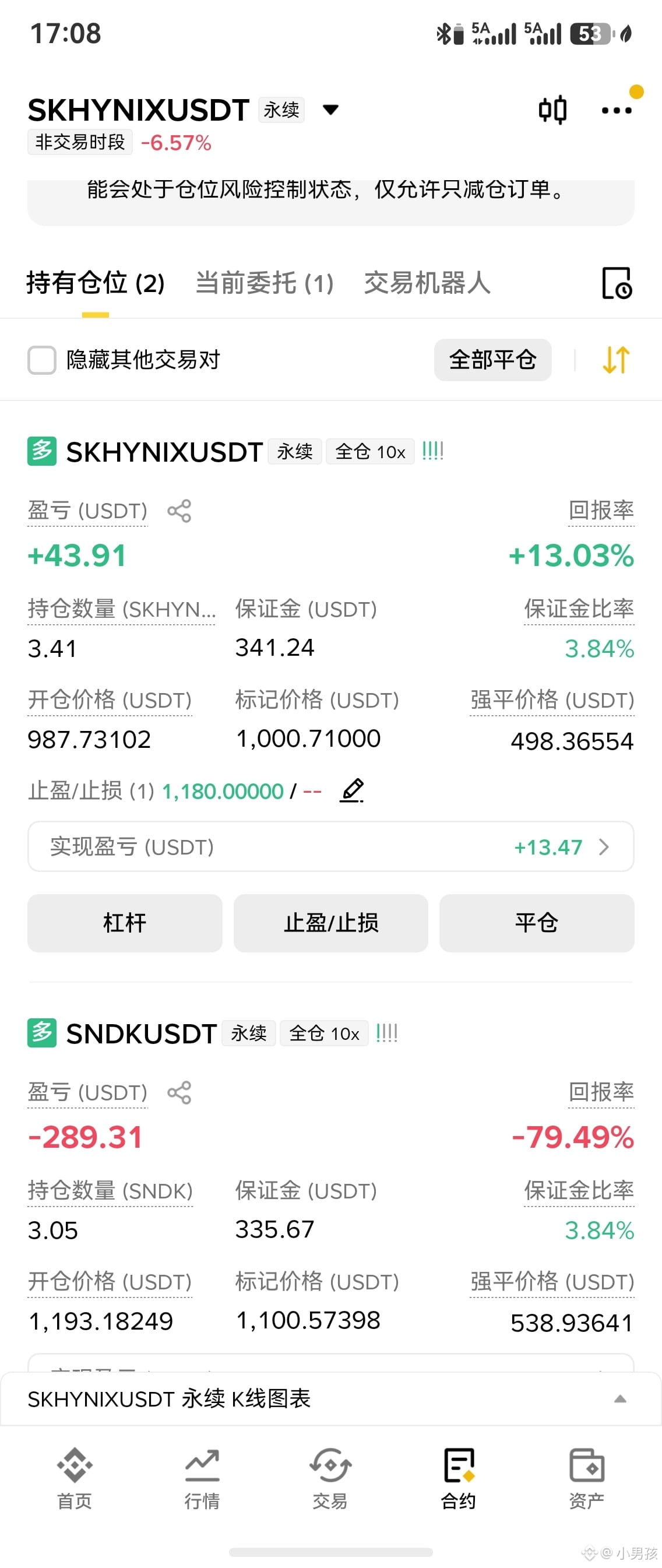The image size is (662, 1568).
Task: Open the 实现盈亏 +13.47 row
Action: click(331, 847)
